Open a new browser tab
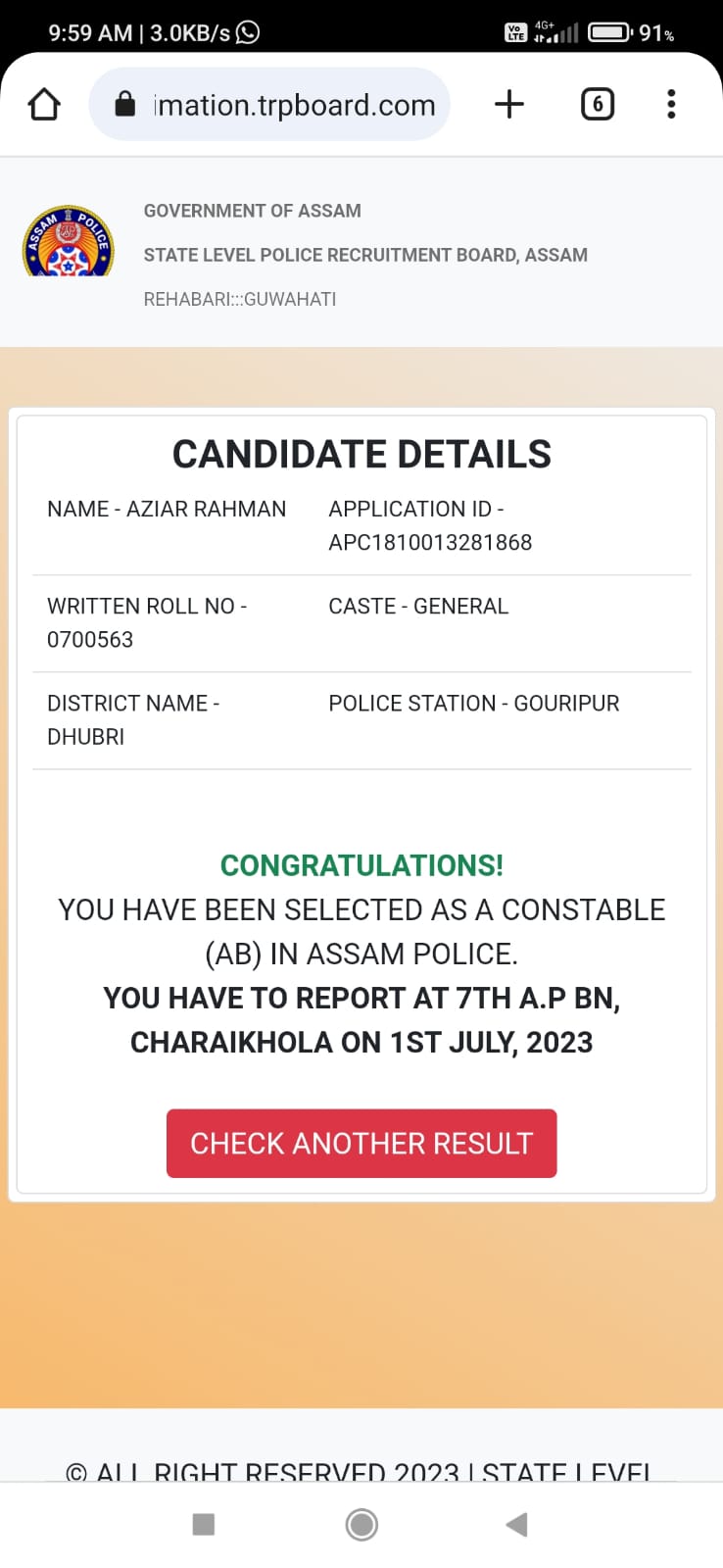The image size is (723, 1568). click(x=508, y=104)
